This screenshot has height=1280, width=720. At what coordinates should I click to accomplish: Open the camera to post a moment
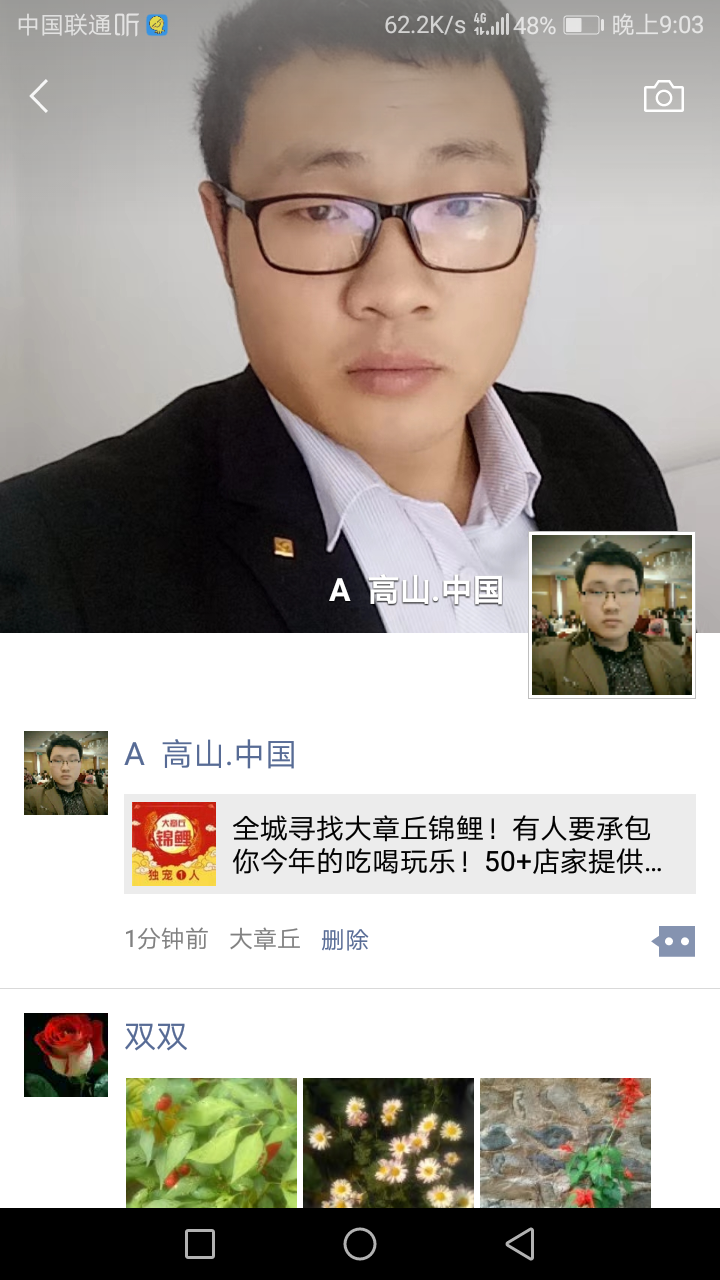pos(663,97)
